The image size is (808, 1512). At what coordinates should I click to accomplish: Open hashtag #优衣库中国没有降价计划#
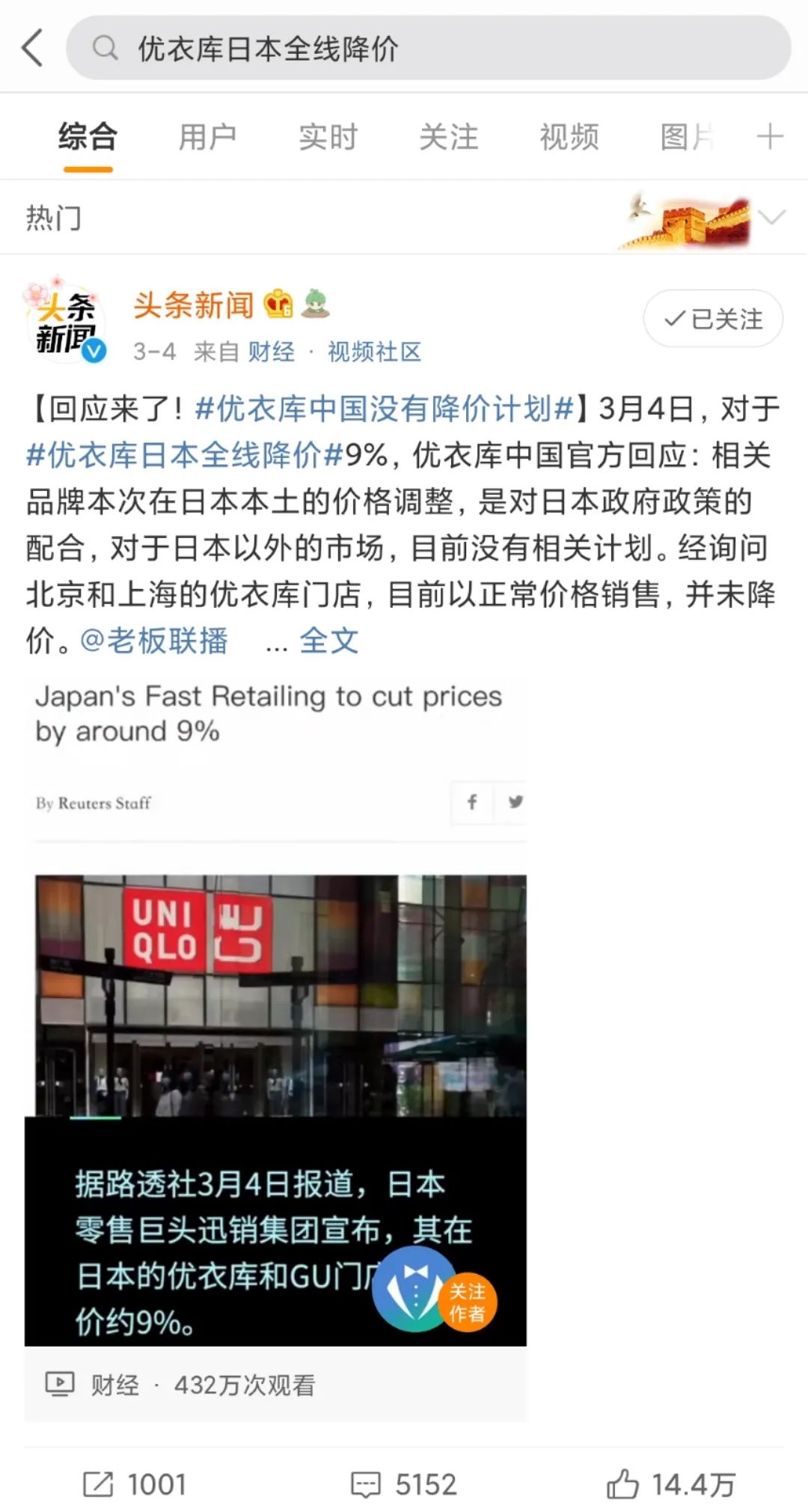(x=384, y=409)
